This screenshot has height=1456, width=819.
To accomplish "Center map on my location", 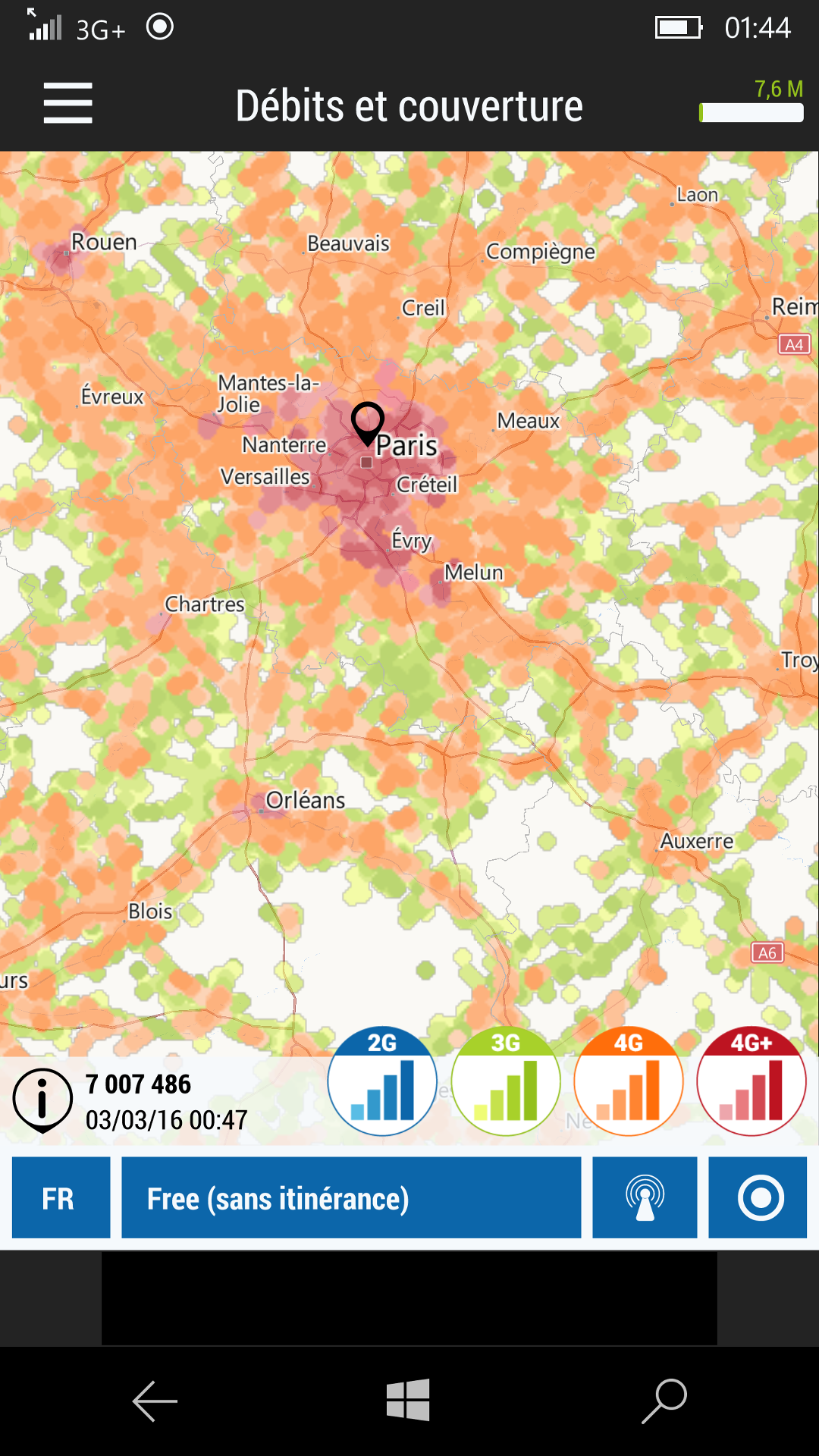I will [x=758, y=1198].
